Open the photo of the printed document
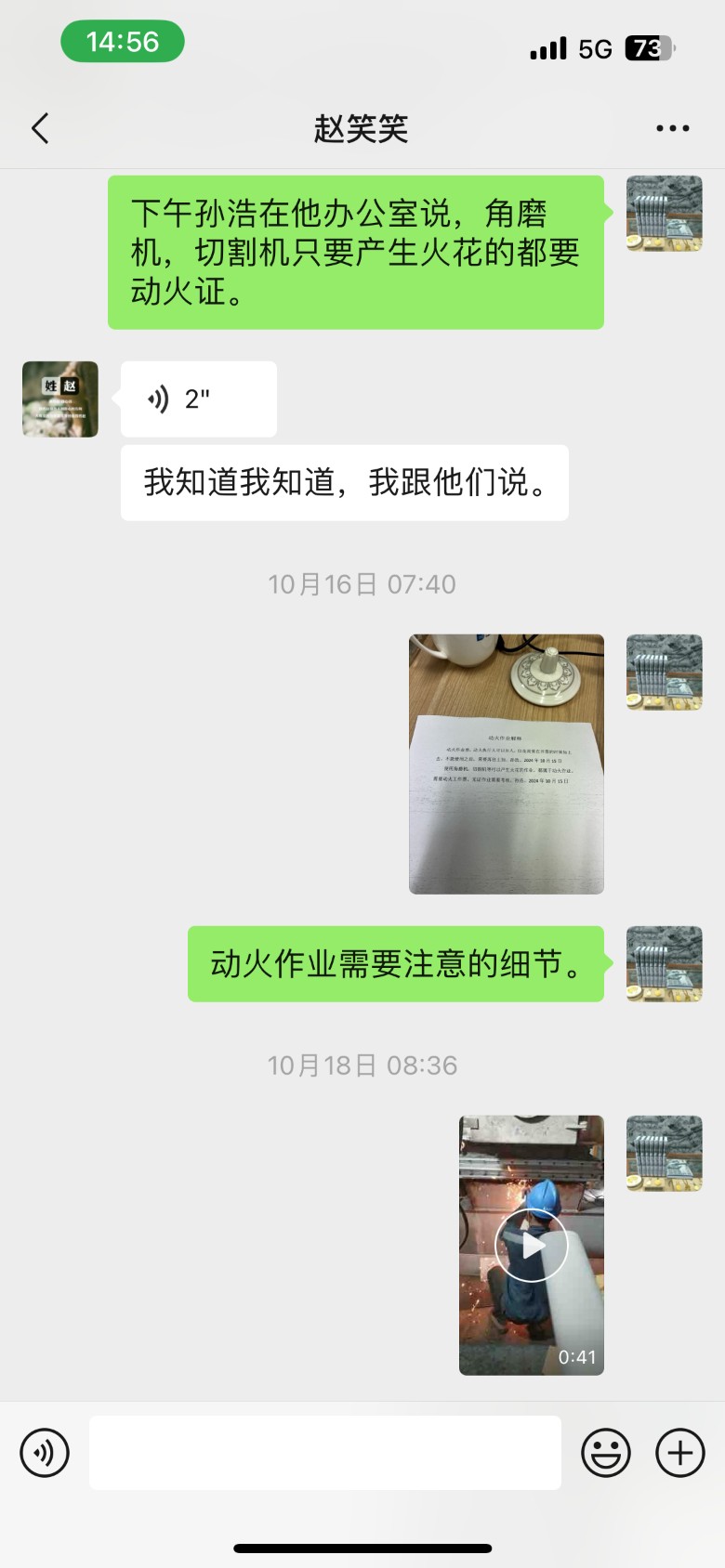The image size is (725, 1568). point(507,764)
